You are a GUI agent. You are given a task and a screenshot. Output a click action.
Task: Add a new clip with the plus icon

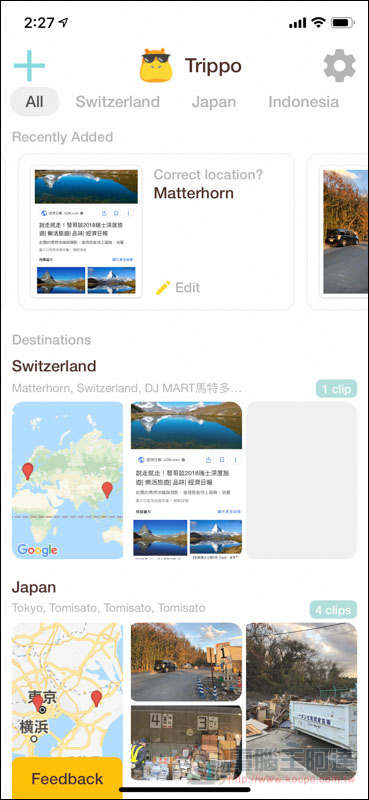coord(29,65)
